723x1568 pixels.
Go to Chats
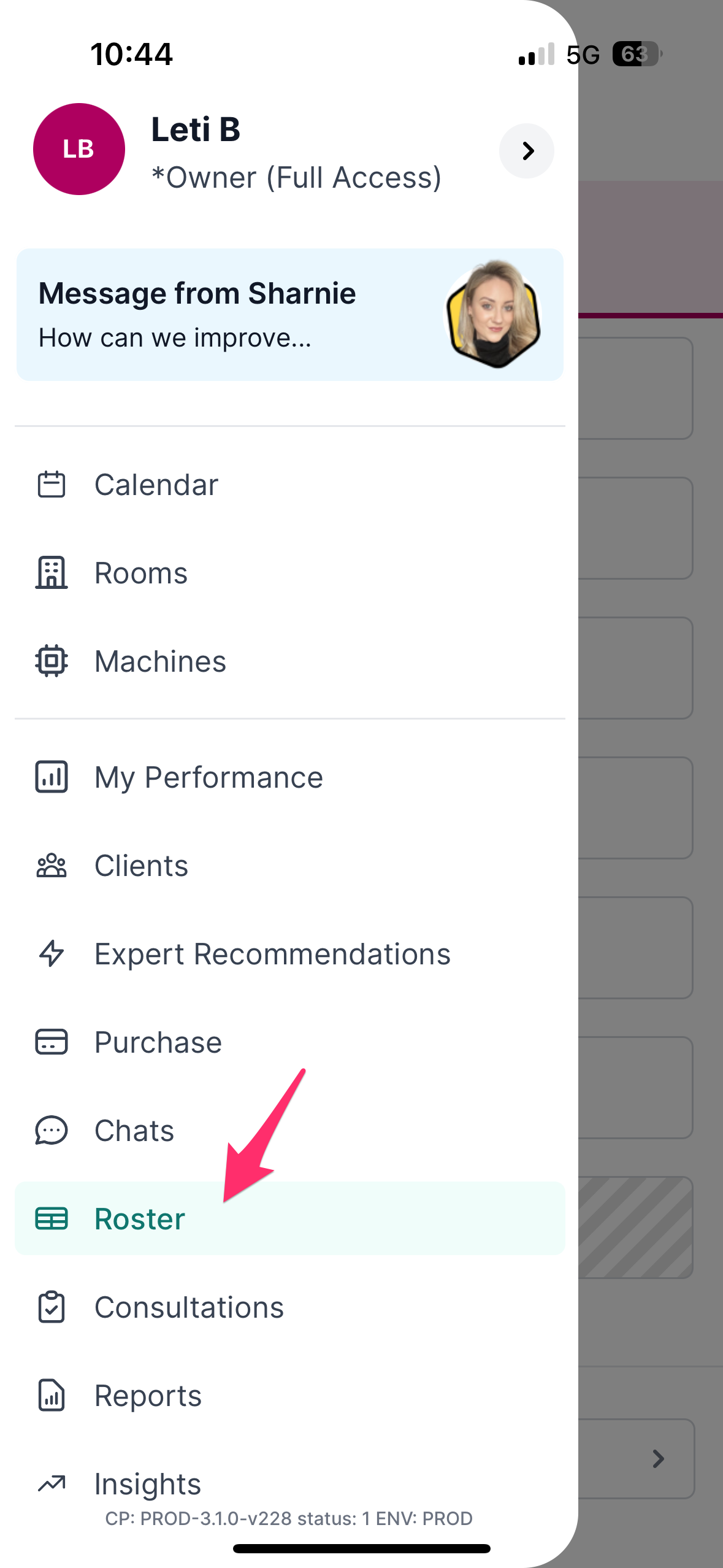[289, 1131]
